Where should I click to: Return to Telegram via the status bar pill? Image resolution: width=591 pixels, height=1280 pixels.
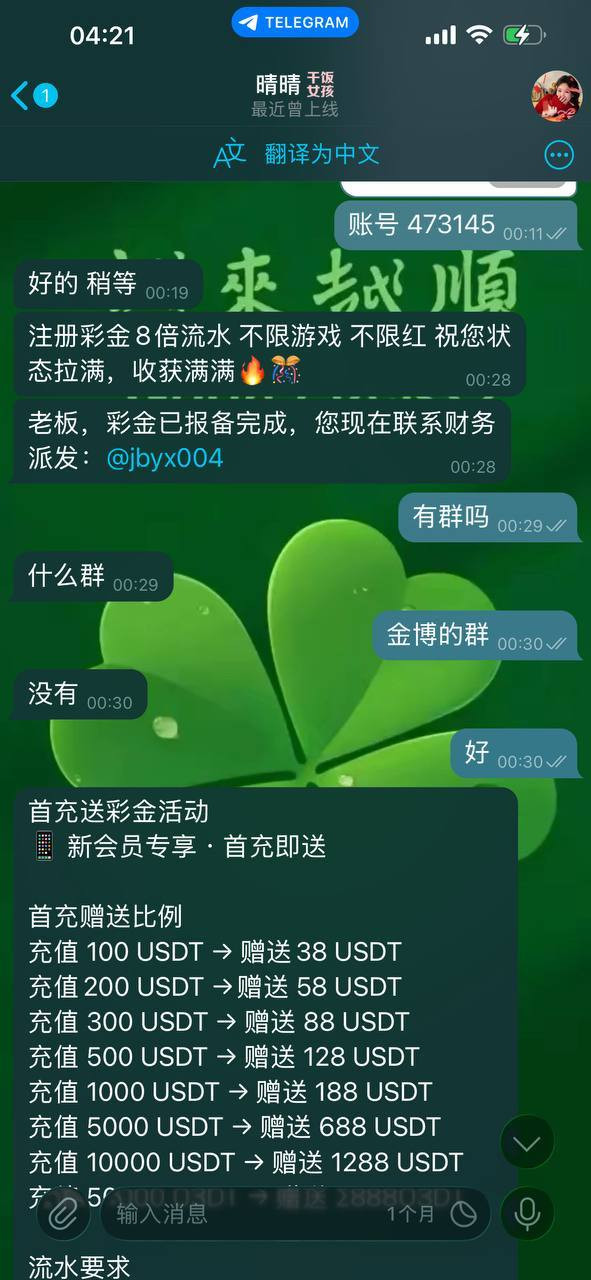[295, 22]
